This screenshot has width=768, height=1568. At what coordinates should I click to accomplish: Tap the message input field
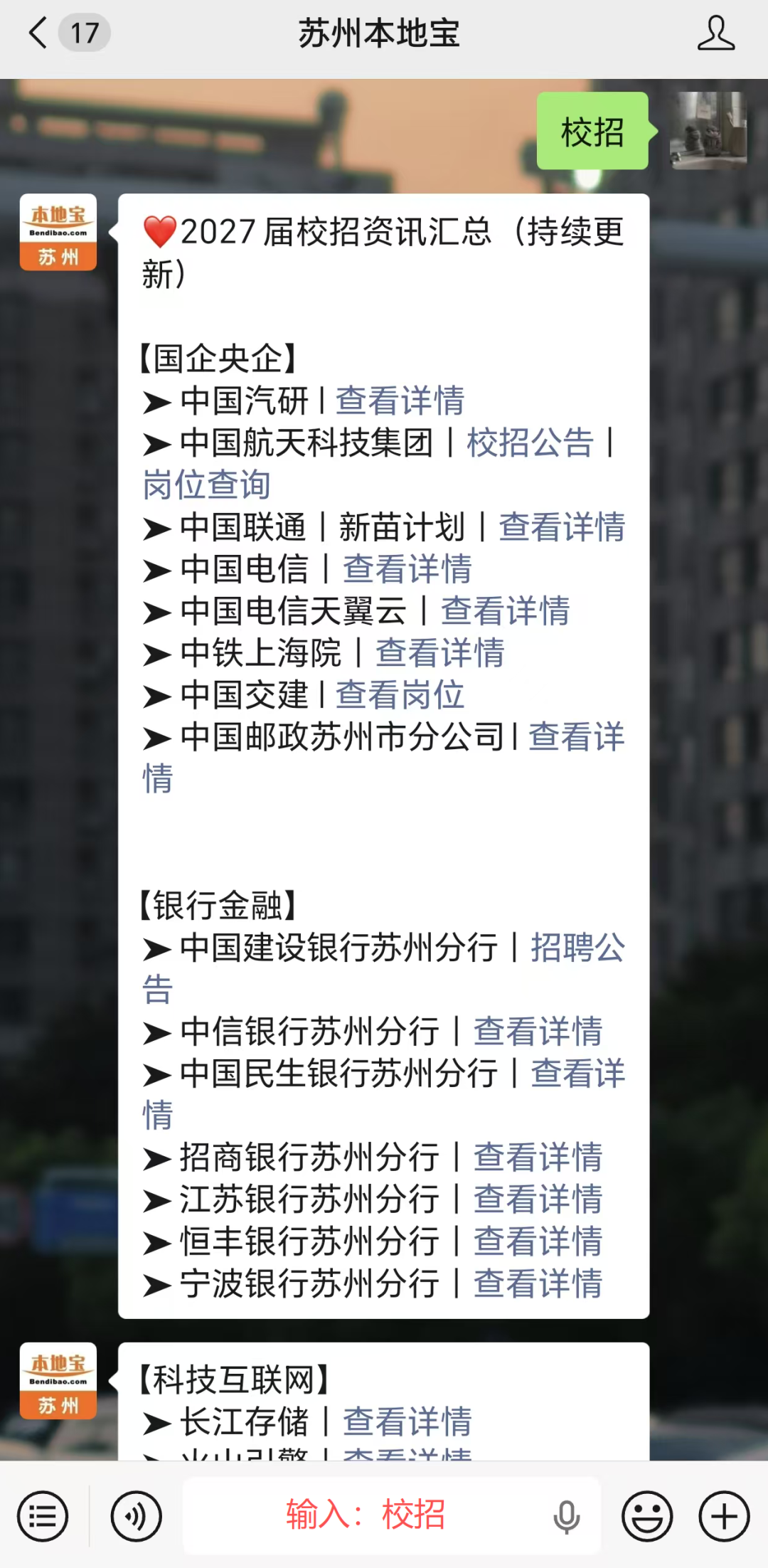(x=392, y=1515)
